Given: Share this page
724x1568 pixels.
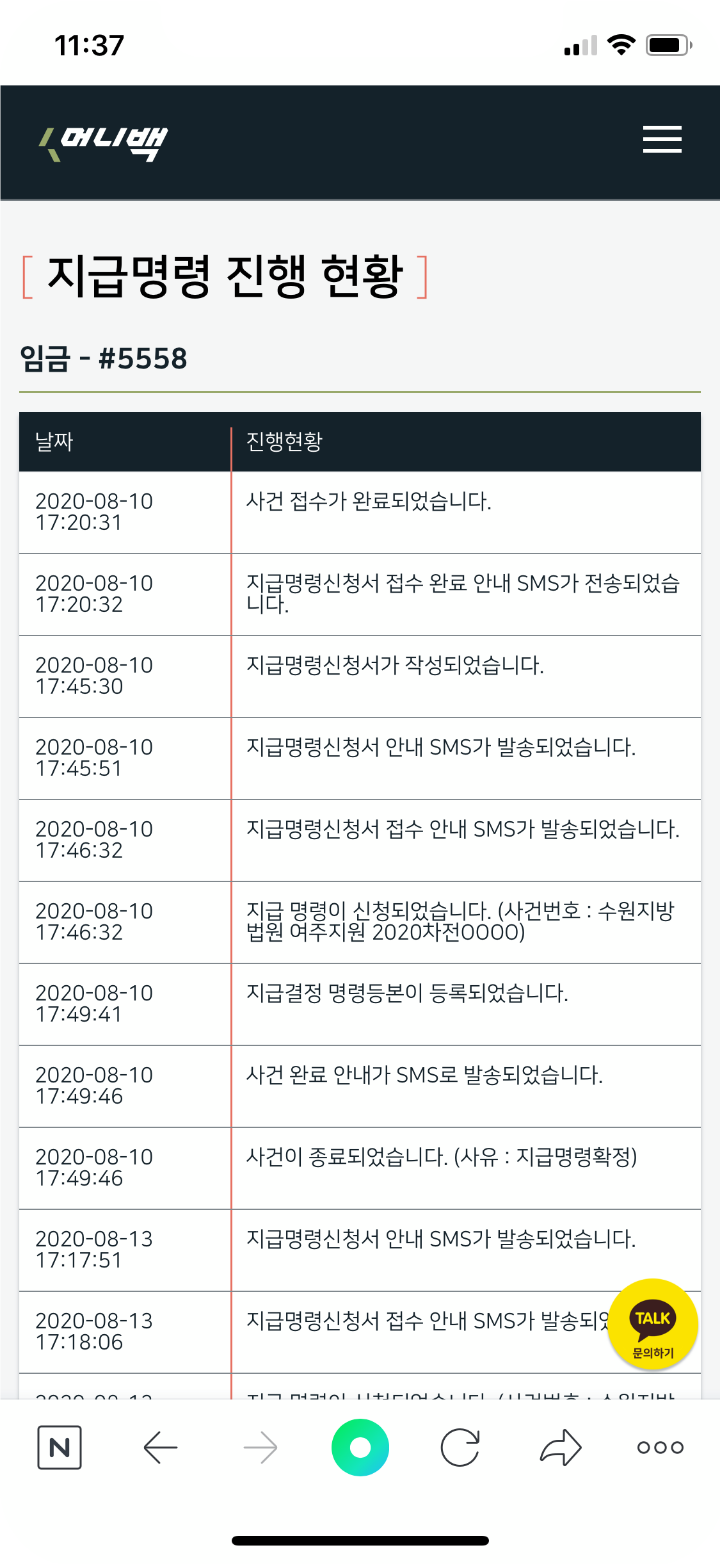Looking at the screenshot, I should pyautogui.click(x=560, y=1446).
